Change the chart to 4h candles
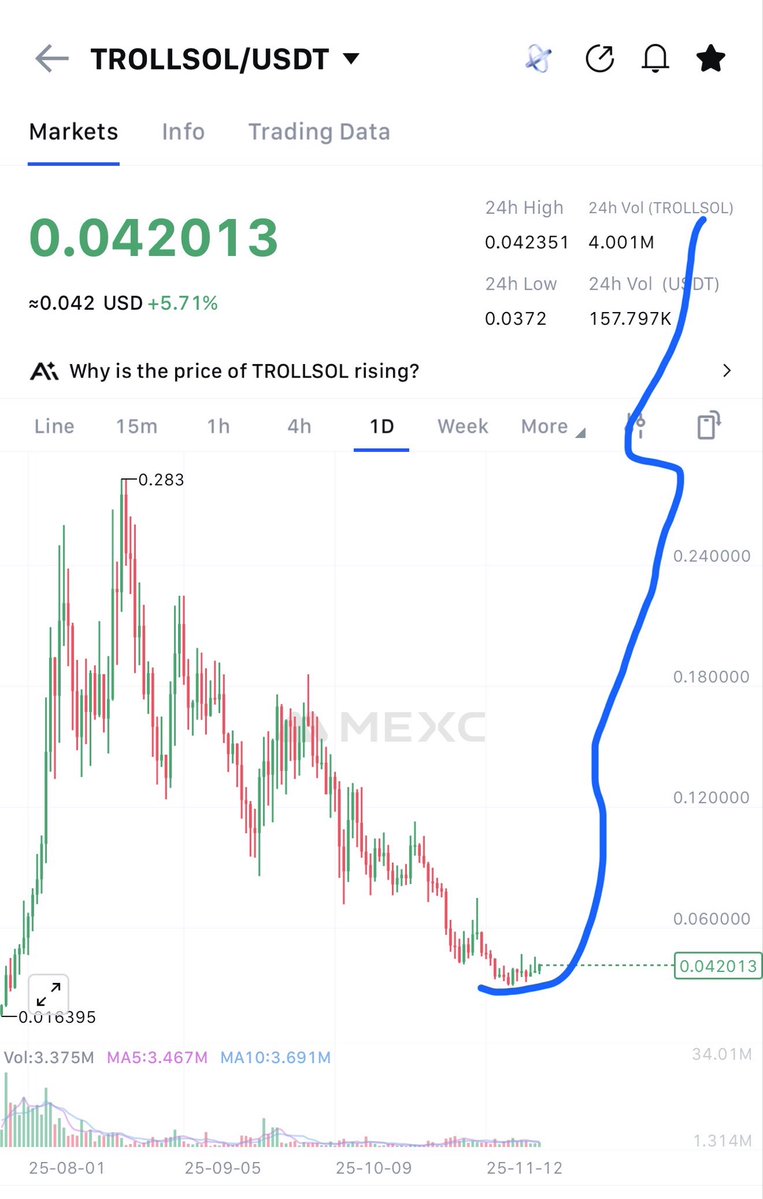Viewport: 763px width, 1199px height. tap(299, 426)
